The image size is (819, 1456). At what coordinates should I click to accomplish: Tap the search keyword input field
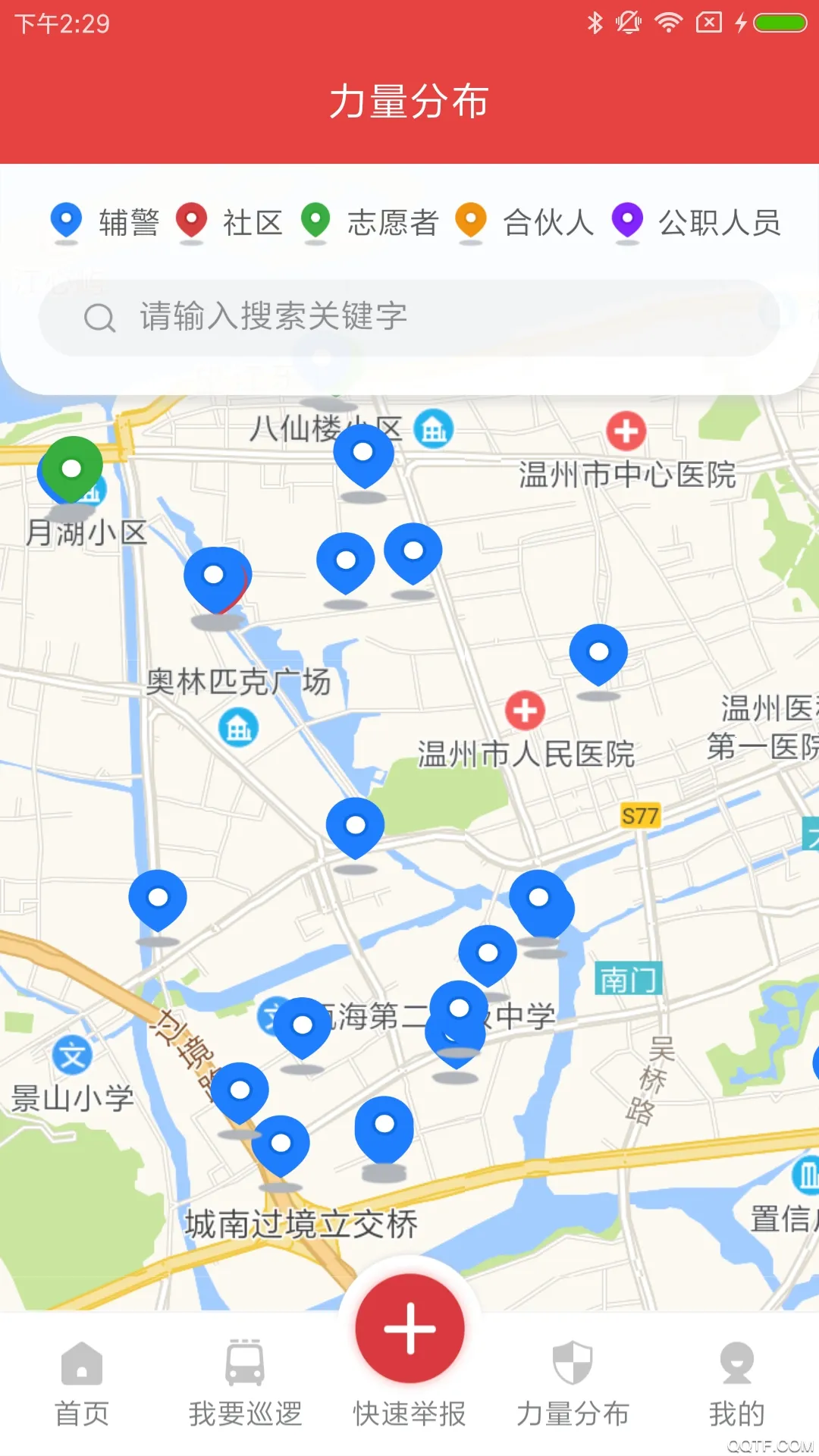(x=409, y=317)
